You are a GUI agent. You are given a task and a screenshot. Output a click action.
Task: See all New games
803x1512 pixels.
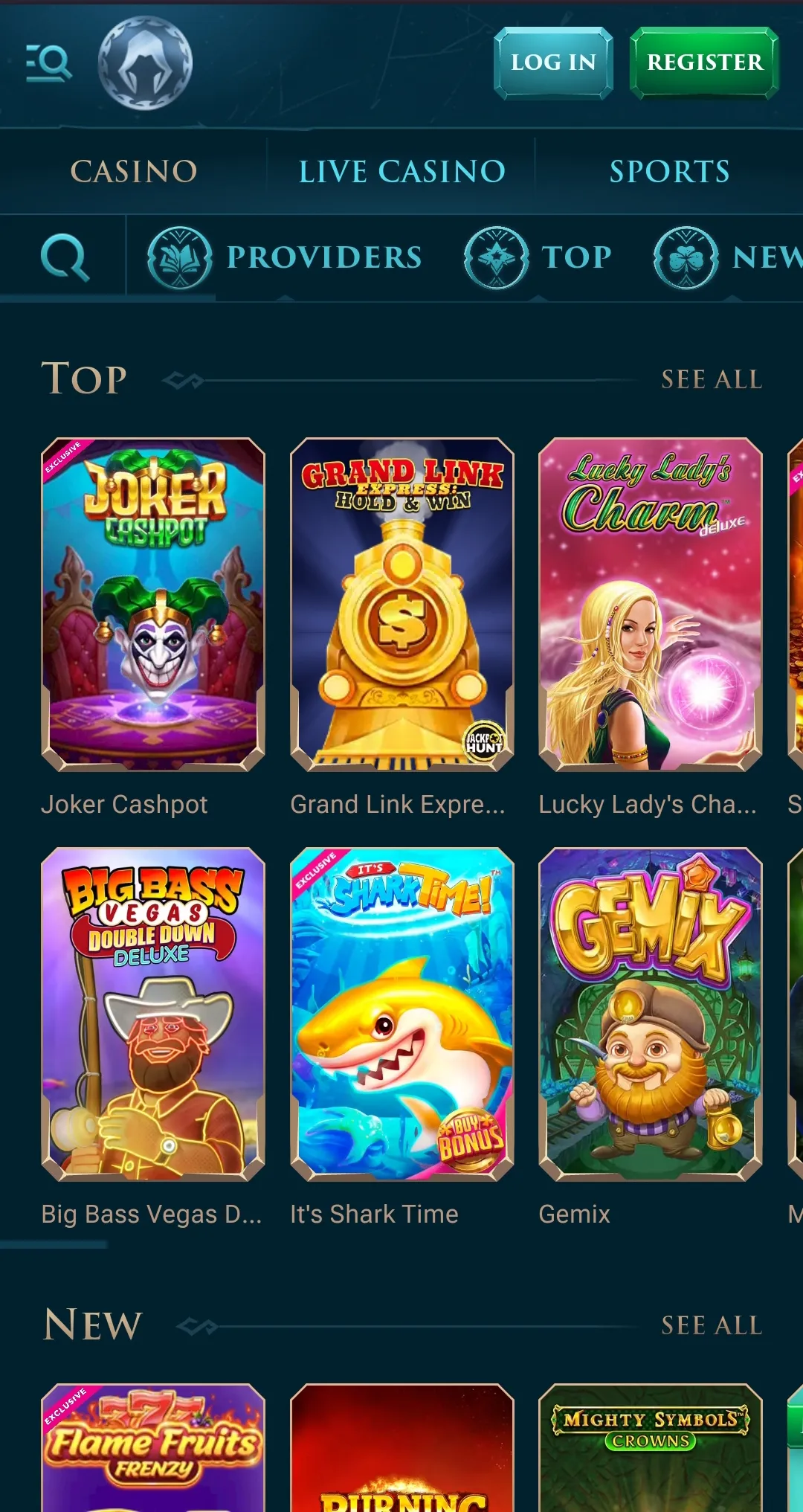pos(712,1326)
